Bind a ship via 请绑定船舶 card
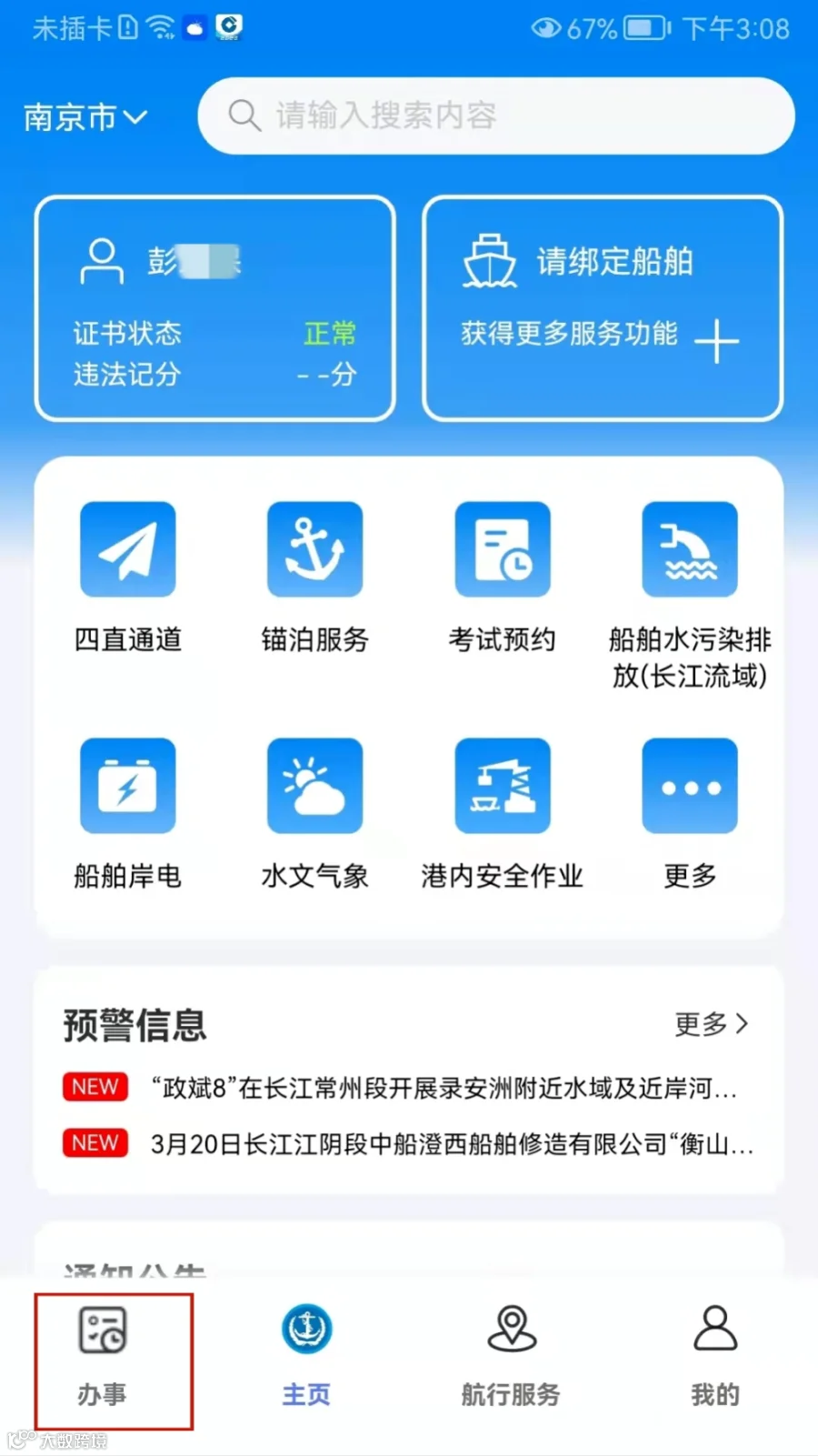The width and height of the screenshot is (818, 1456). pos(602,308)
